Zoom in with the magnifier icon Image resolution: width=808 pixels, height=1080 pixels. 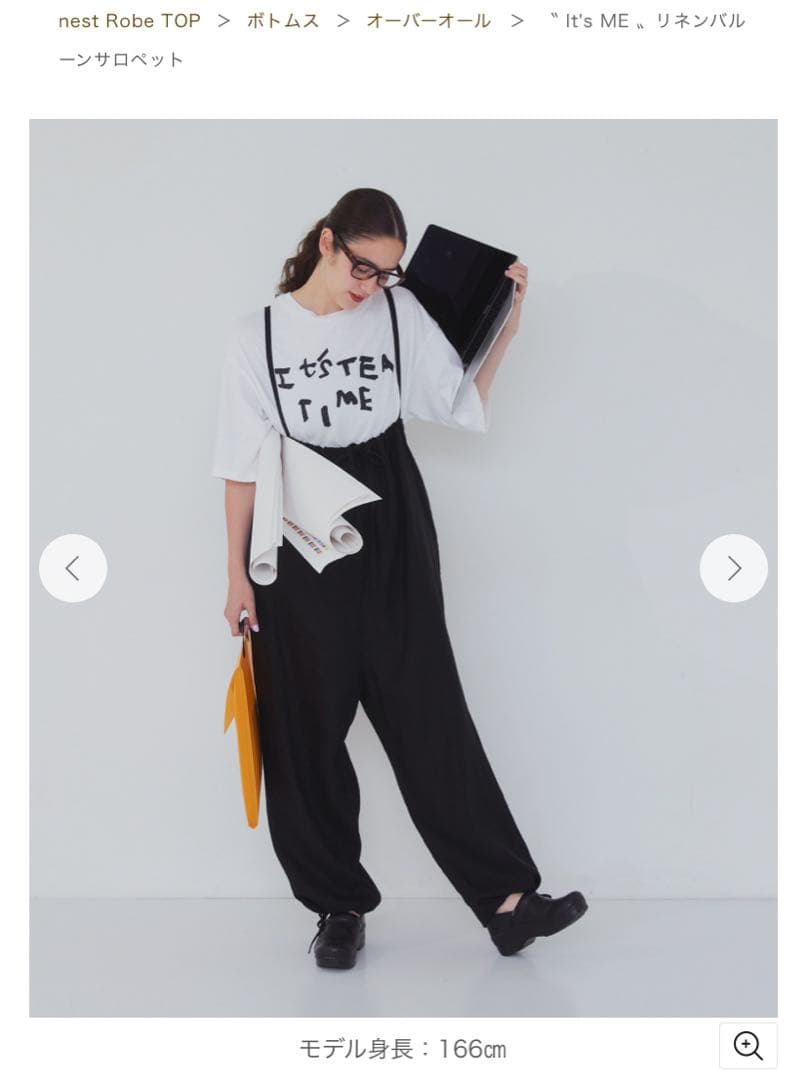pyautogui.click(x=748, y=1046)
